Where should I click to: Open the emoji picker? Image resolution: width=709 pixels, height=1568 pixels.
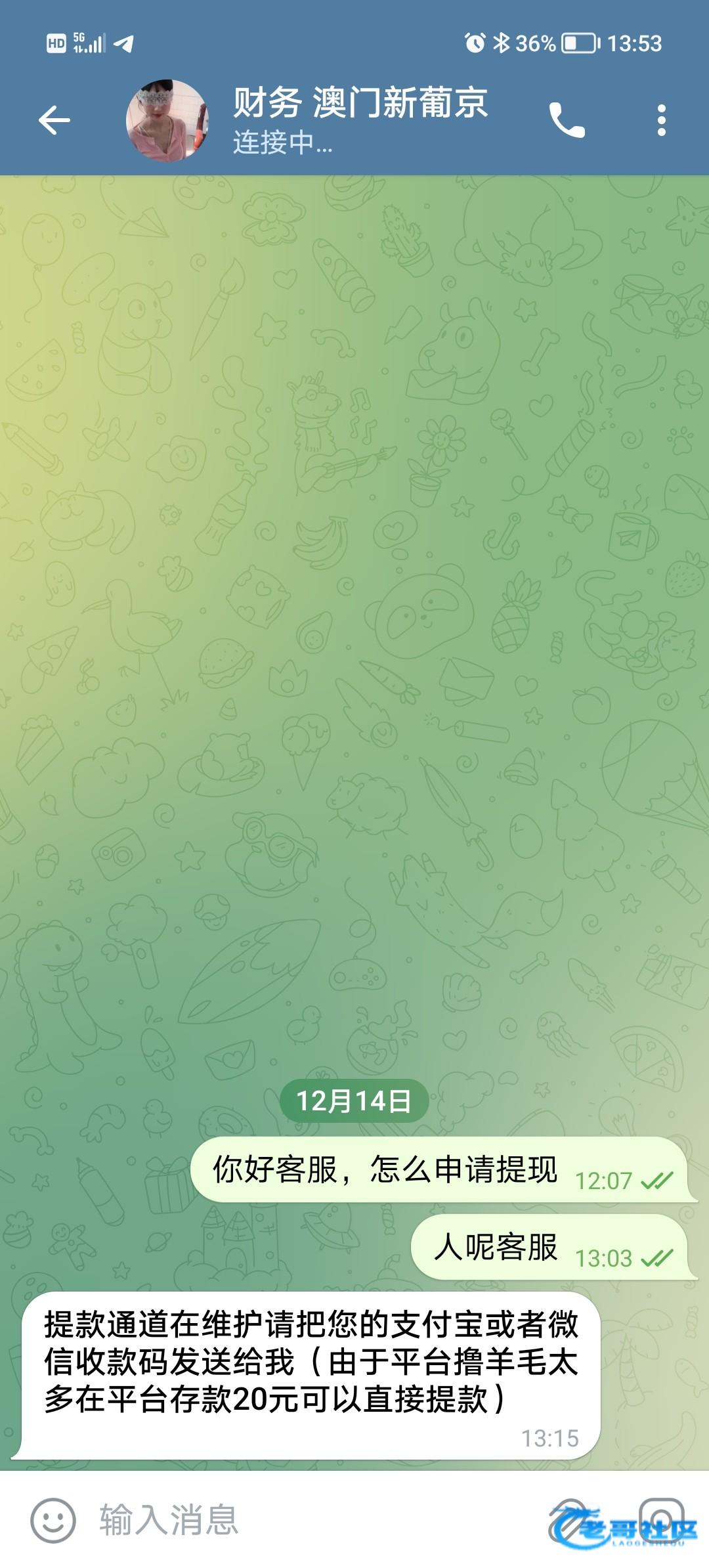tap(53, 1520)
